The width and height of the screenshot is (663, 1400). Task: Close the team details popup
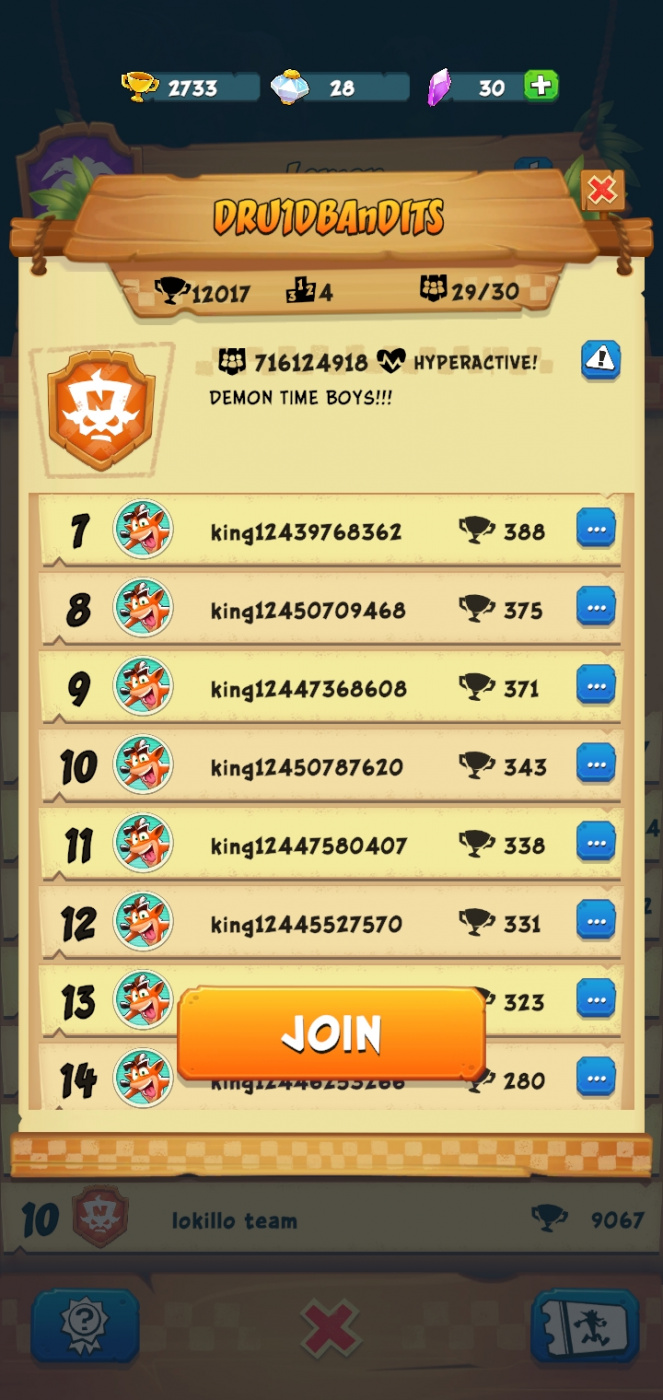point(602,189)
